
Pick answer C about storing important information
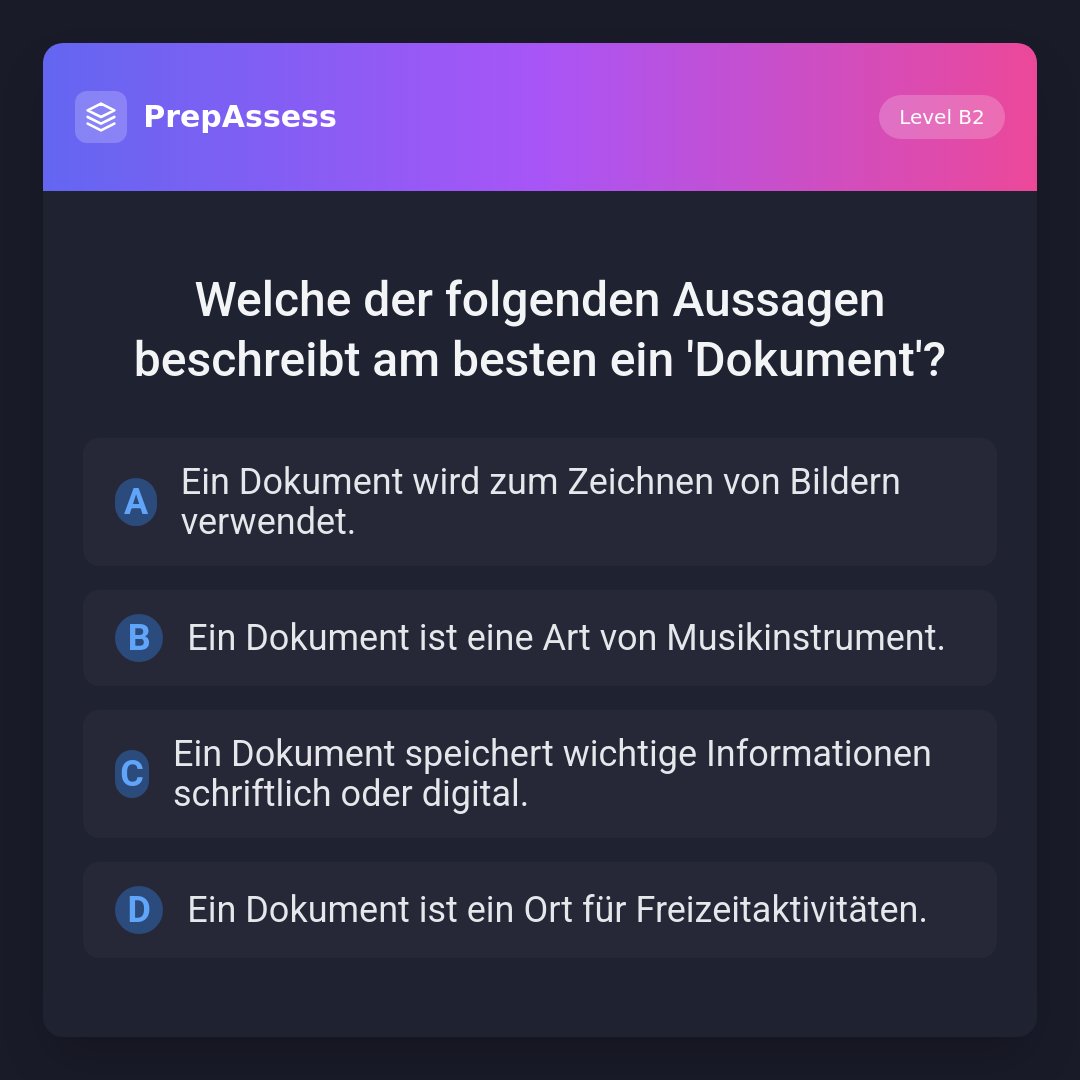540,774
